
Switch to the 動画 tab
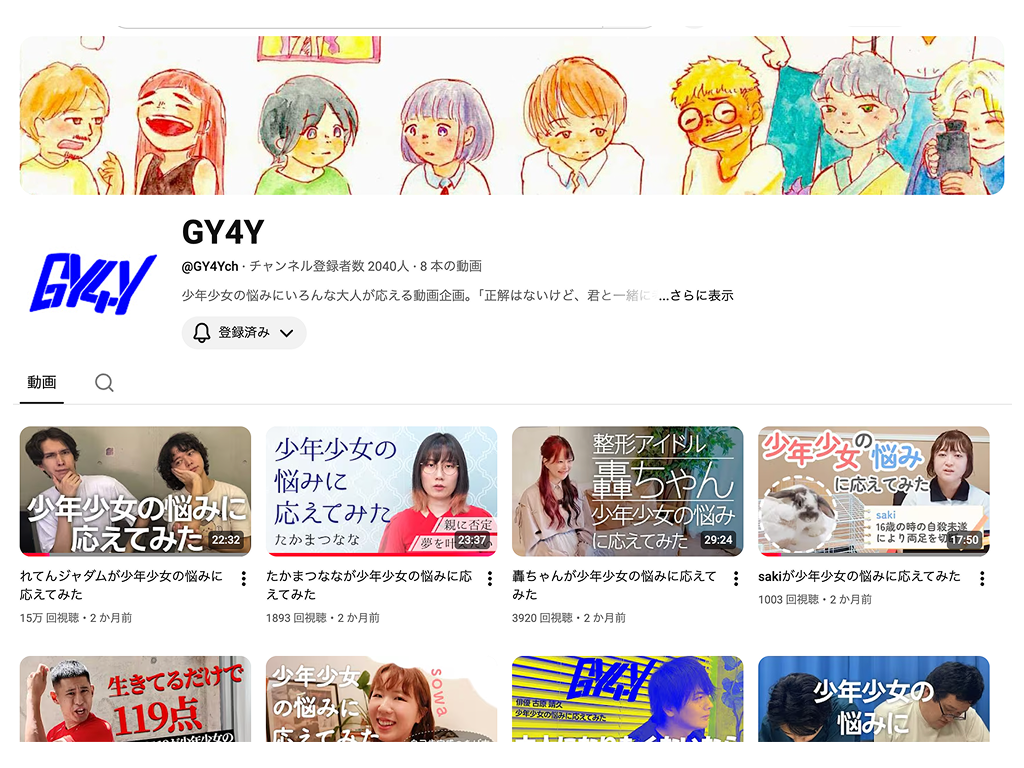pyautogui.click(x=42, y=382)
